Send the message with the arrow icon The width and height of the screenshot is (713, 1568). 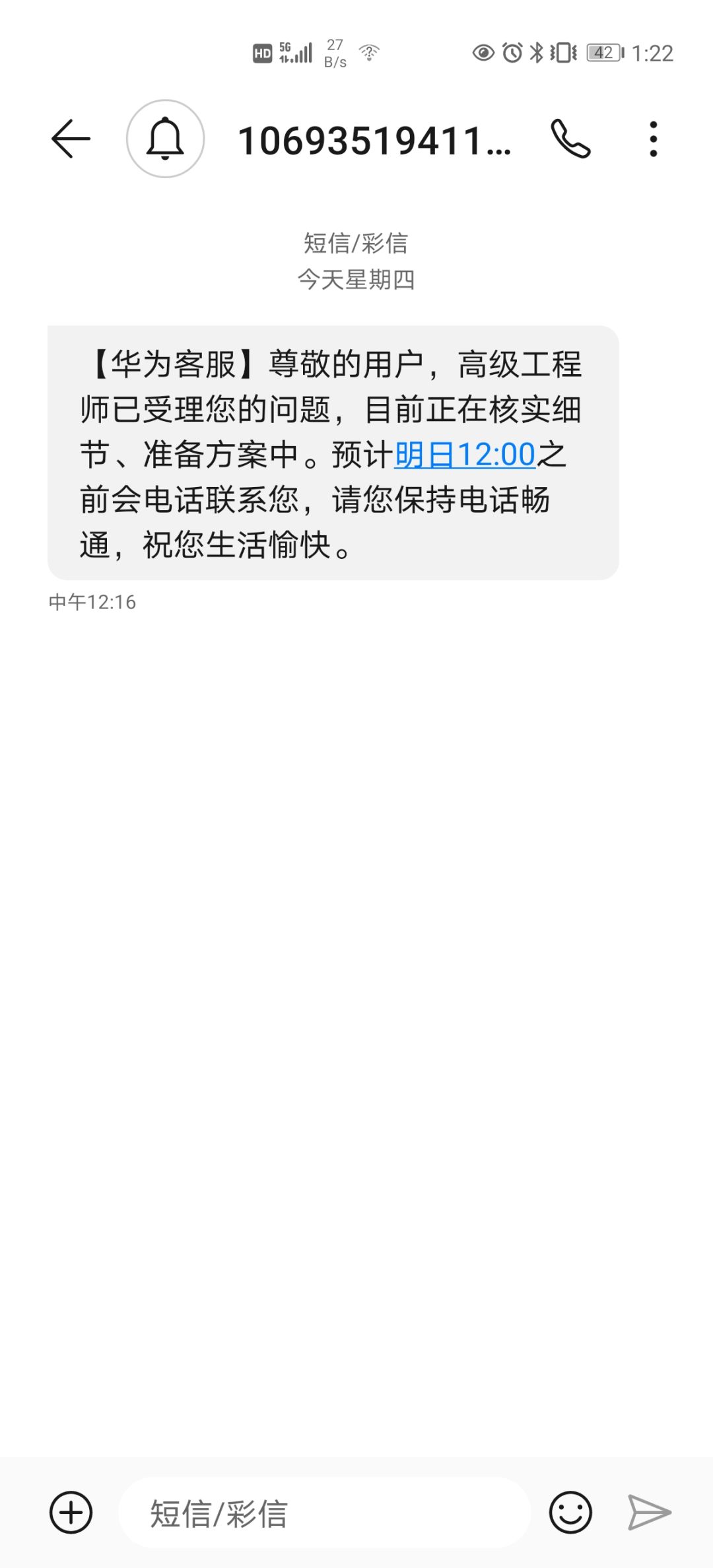(649, 1512)
